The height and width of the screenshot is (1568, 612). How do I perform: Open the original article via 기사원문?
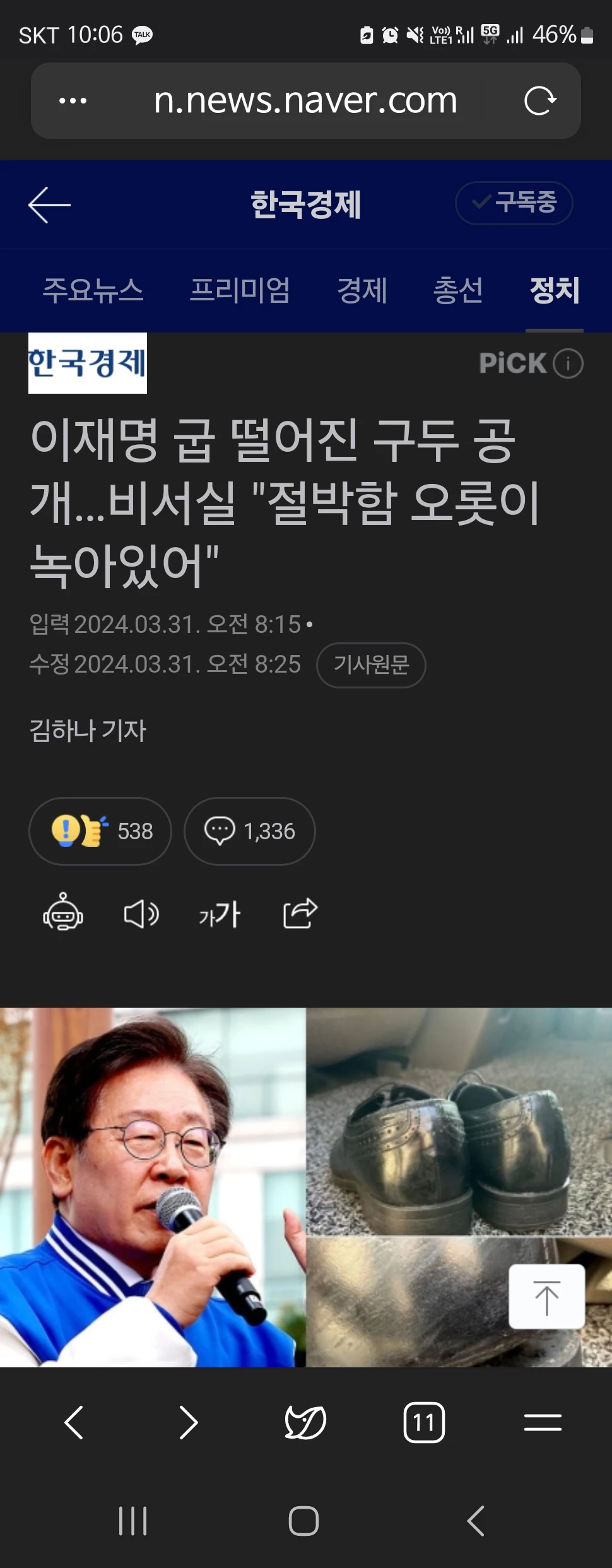[x=371, y=664]
